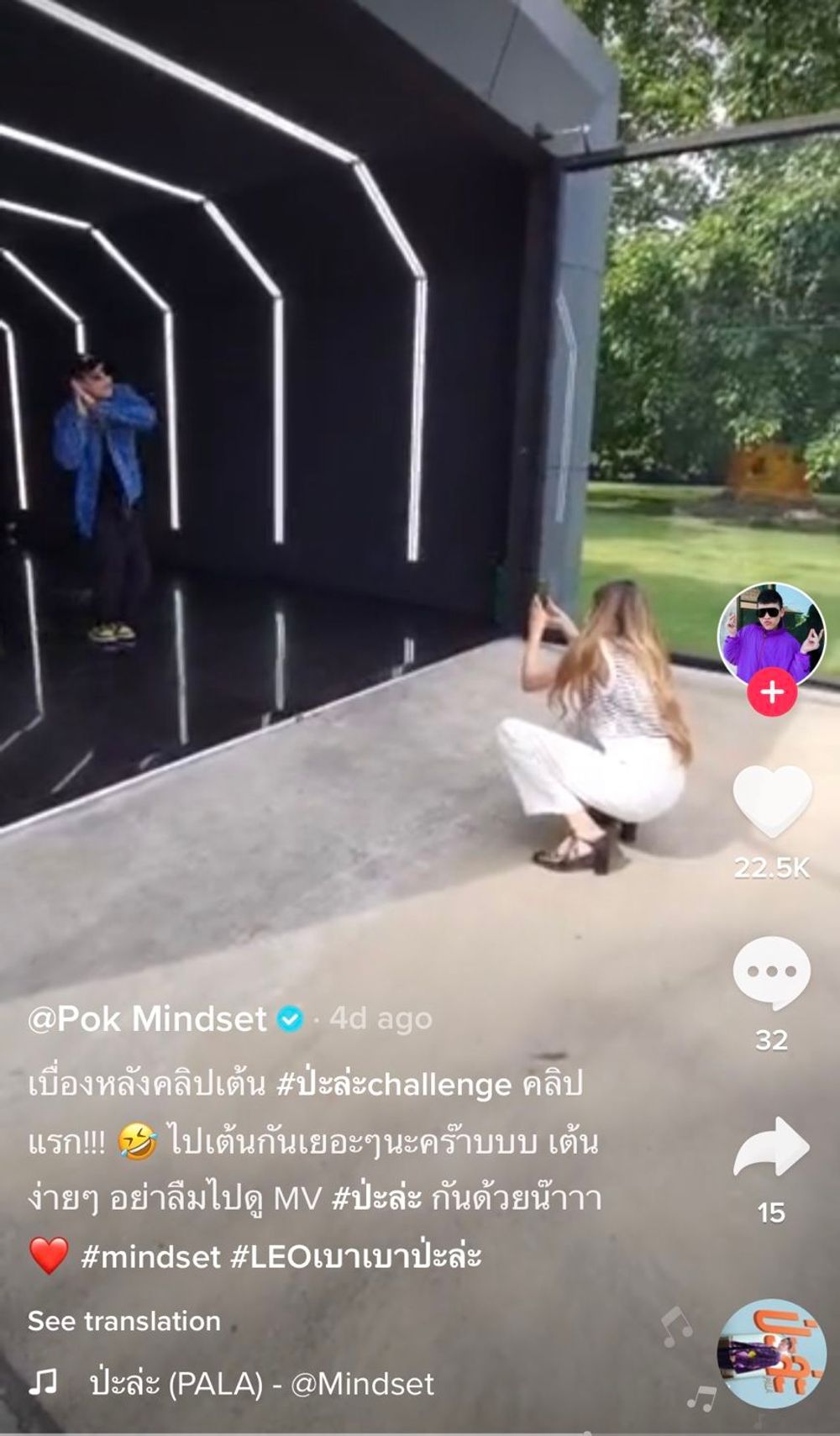Like this video with the heart
The width and height of the screenshot is (840, 1436).
click(x=772, y=801)
